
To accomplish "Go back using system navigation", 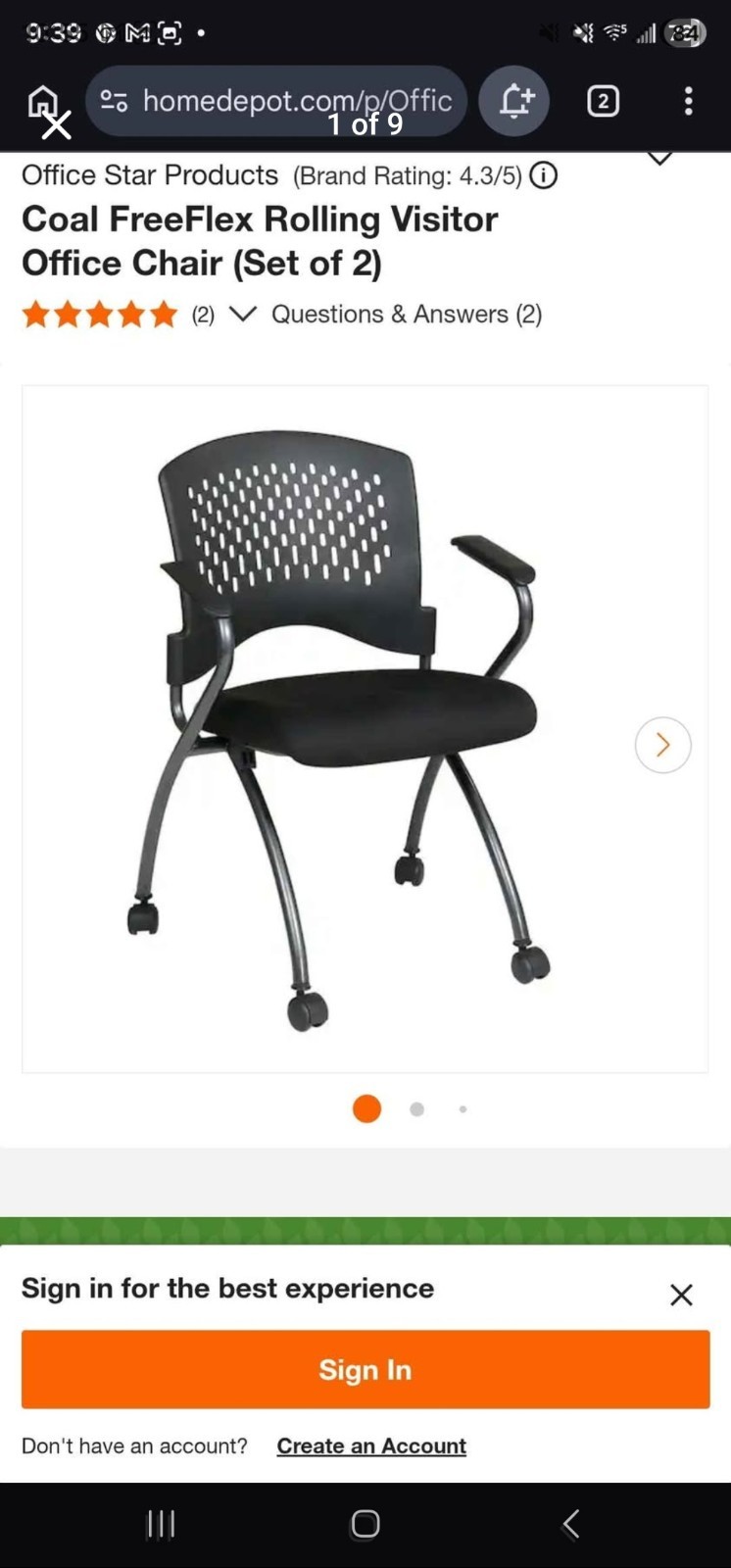I will (571, 1524).
